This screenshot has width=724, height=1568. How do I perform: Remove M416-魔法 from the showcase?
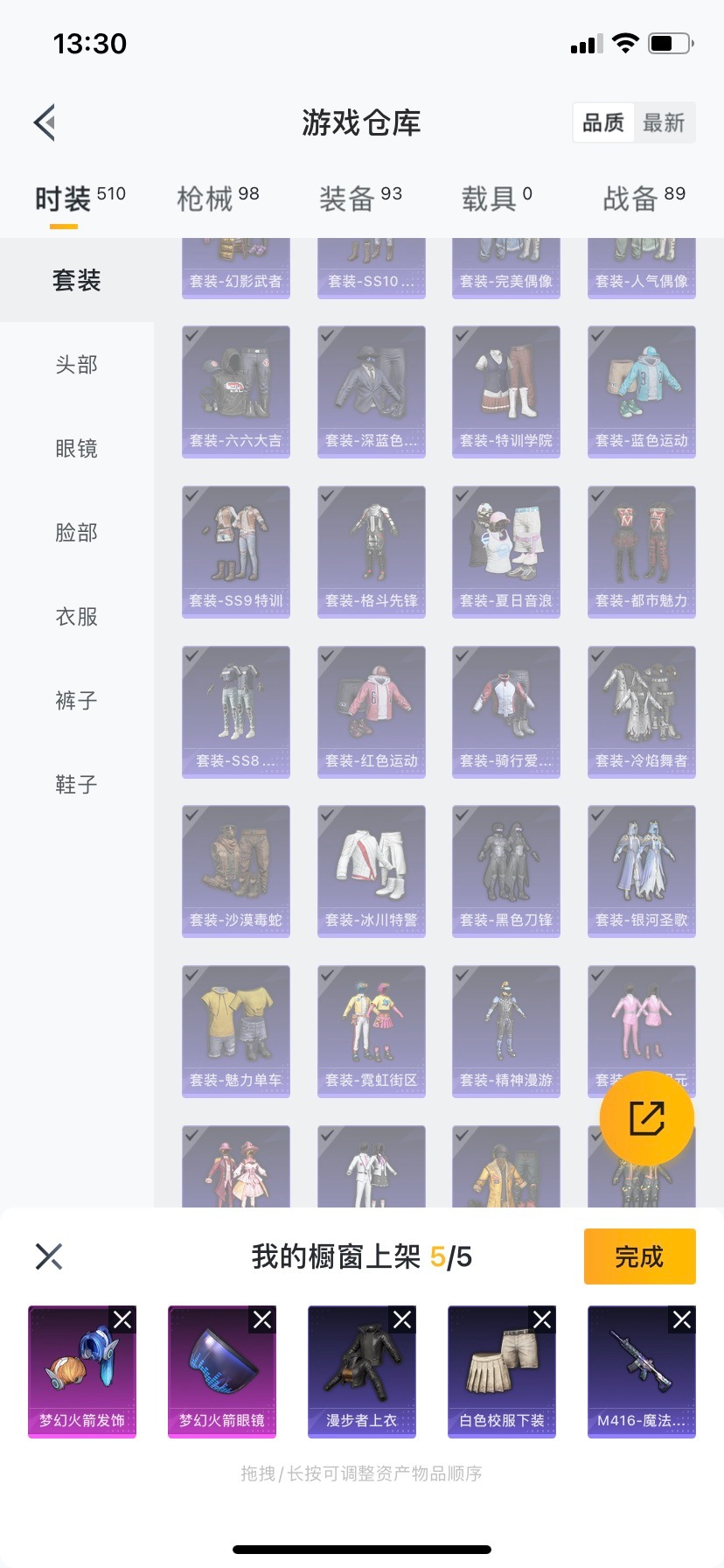[x=682, y=1319]
